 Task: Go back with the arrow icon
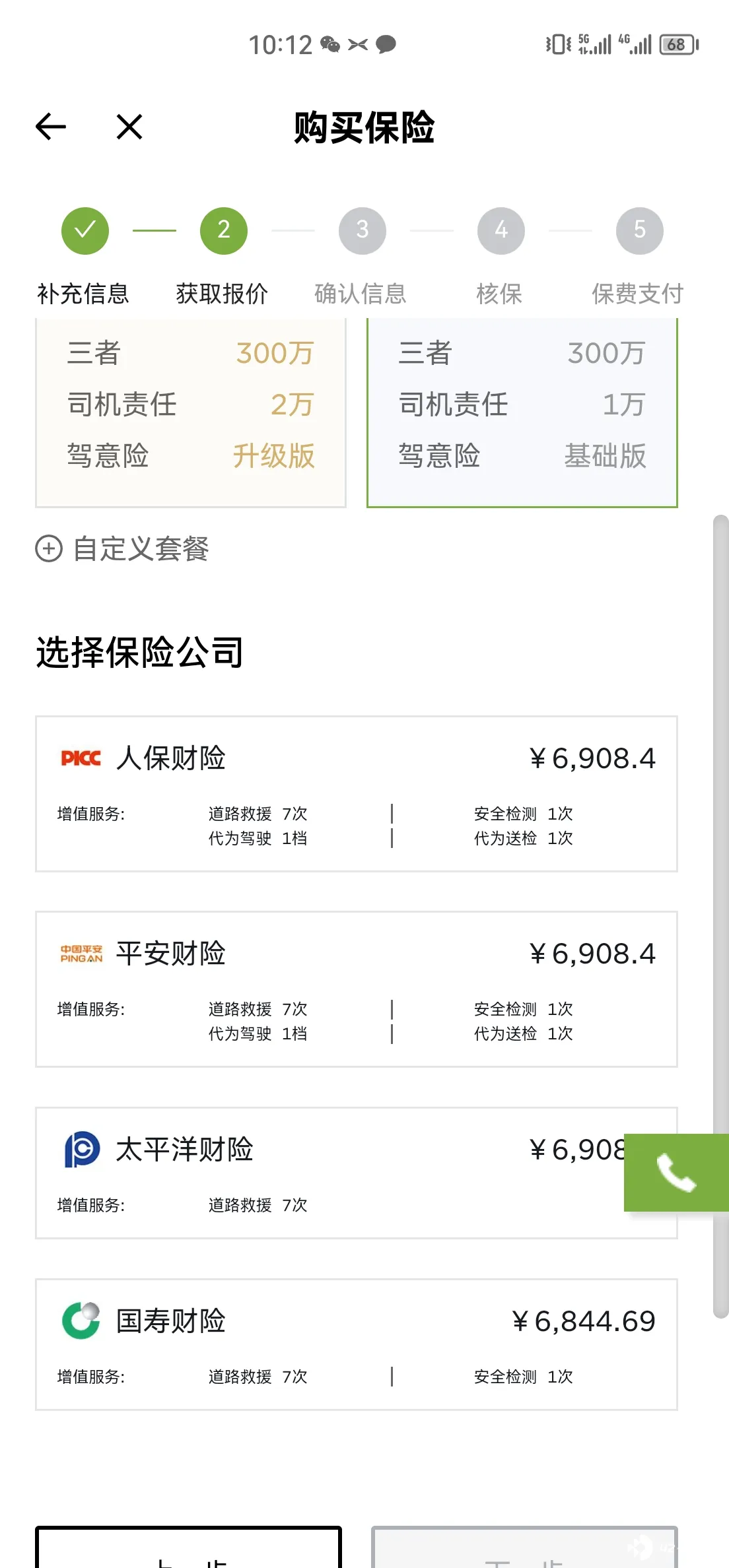(51, 127)
